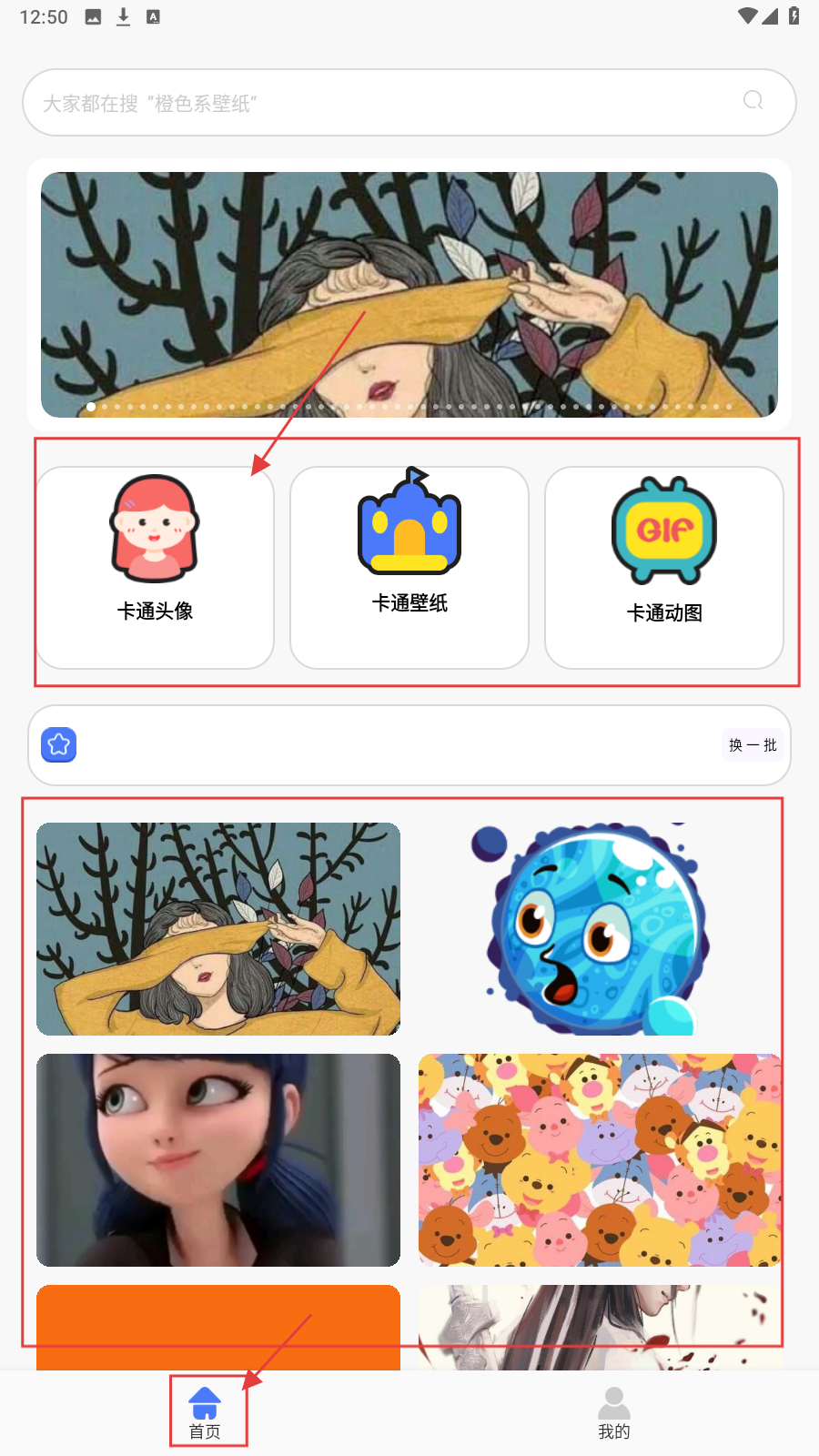This screenshot has width=819, height=1456.
Task: Open the top banner wallpaper image
Action: [x=409, y=294]
